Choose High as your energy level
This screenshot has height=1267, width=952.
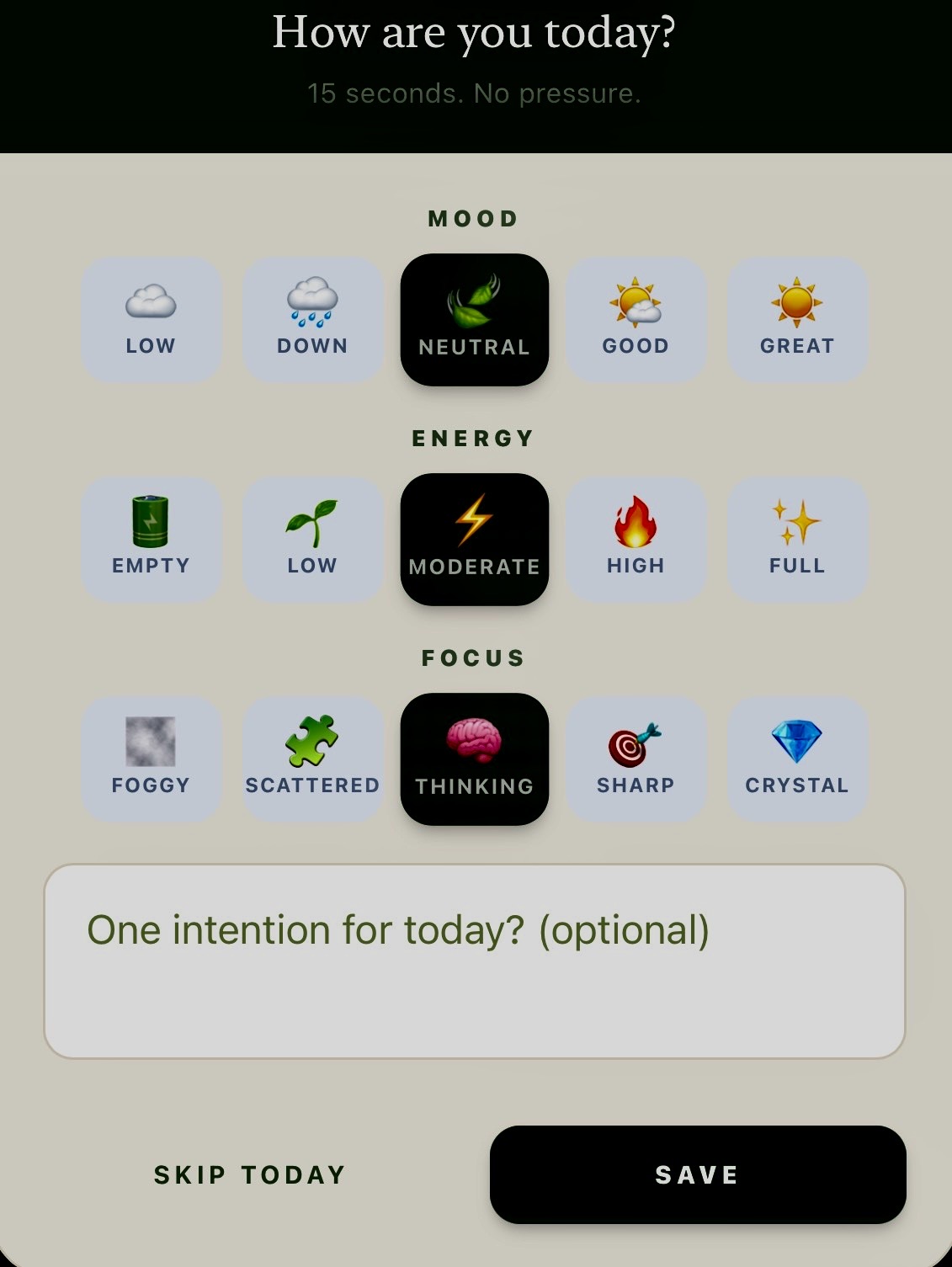636,539
